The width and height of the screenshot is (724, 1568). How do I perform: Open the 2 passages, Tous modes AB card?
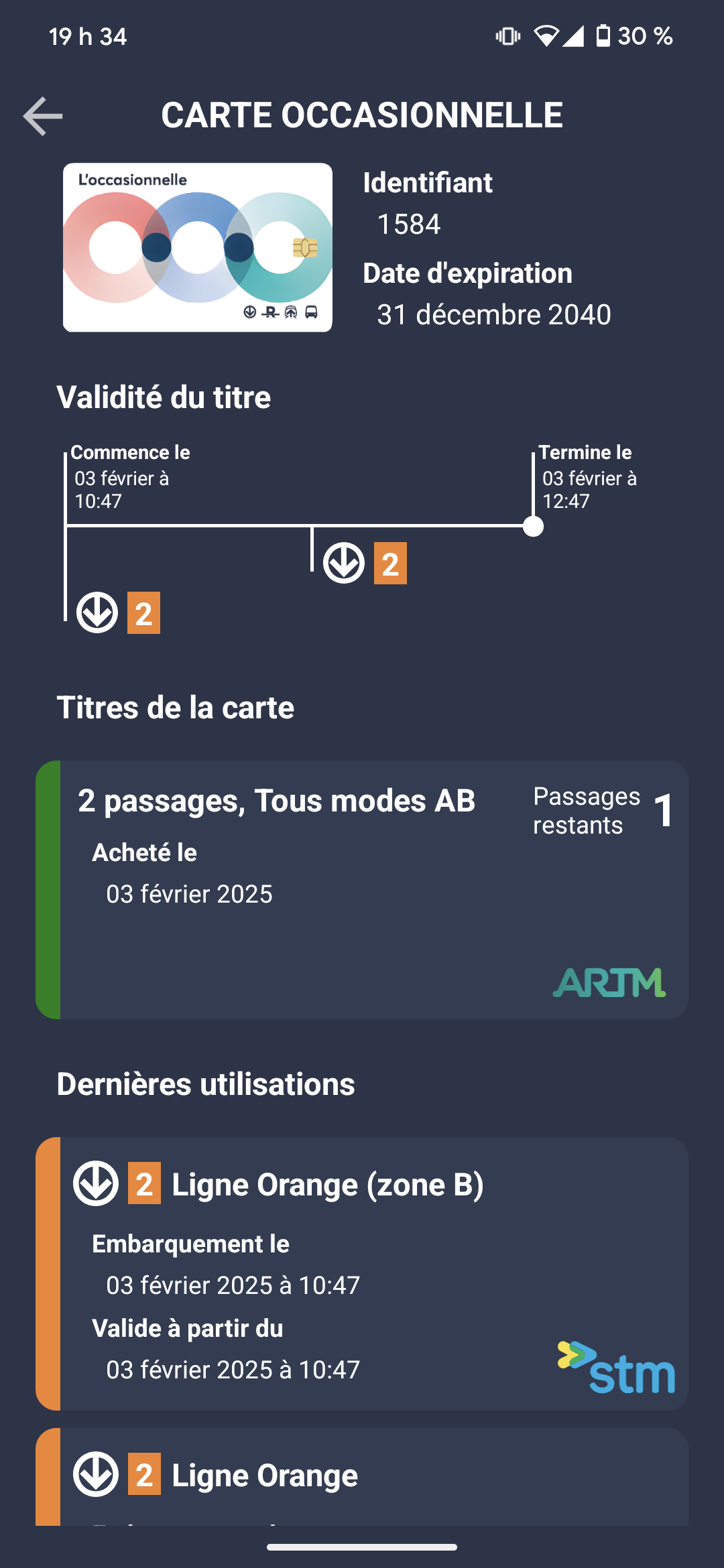362,889
